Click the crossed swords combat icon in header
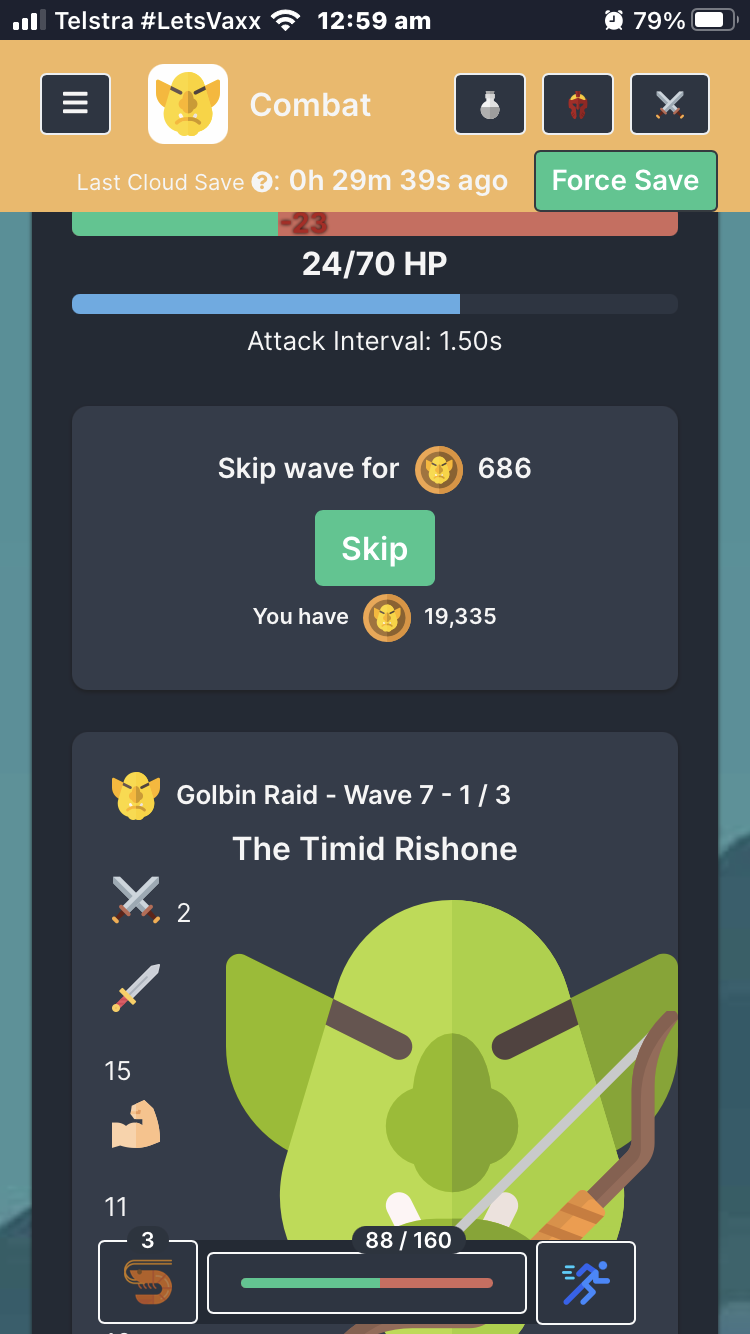 pos(670,104)
